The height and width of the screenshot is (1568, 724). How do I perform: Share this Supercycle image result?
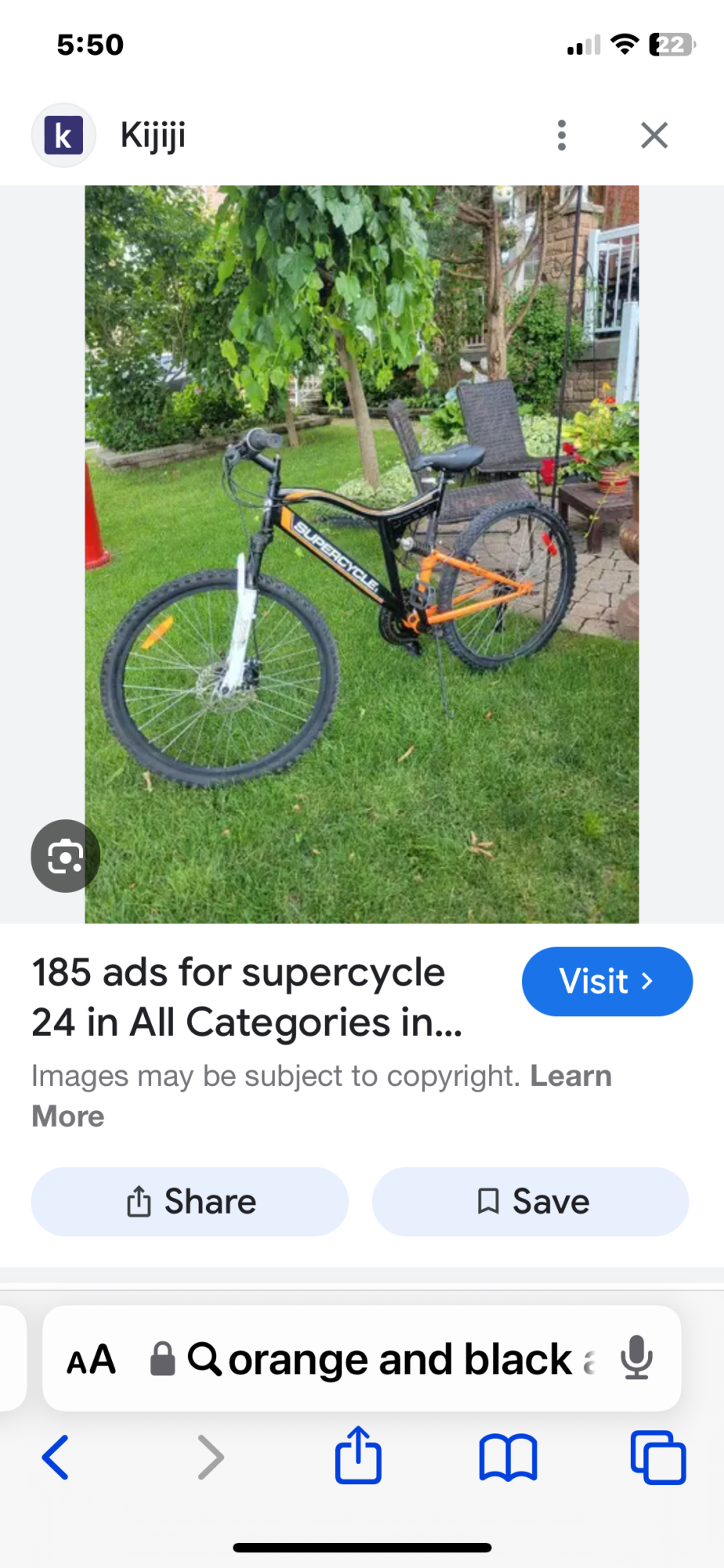(x=190, y=1202)
